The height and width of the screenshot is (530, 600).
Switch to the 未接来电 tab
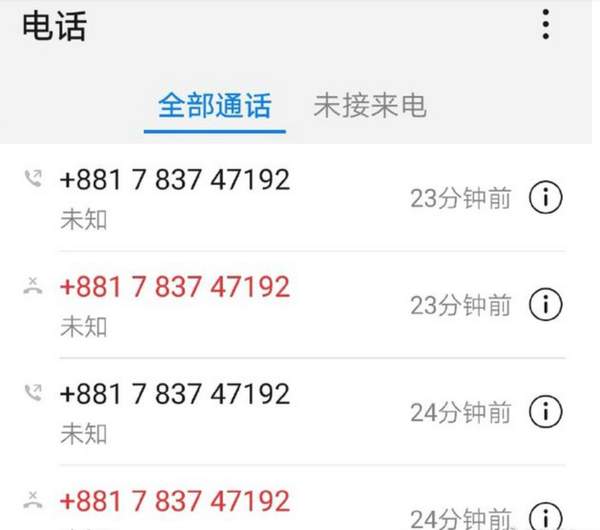point(370,106)
